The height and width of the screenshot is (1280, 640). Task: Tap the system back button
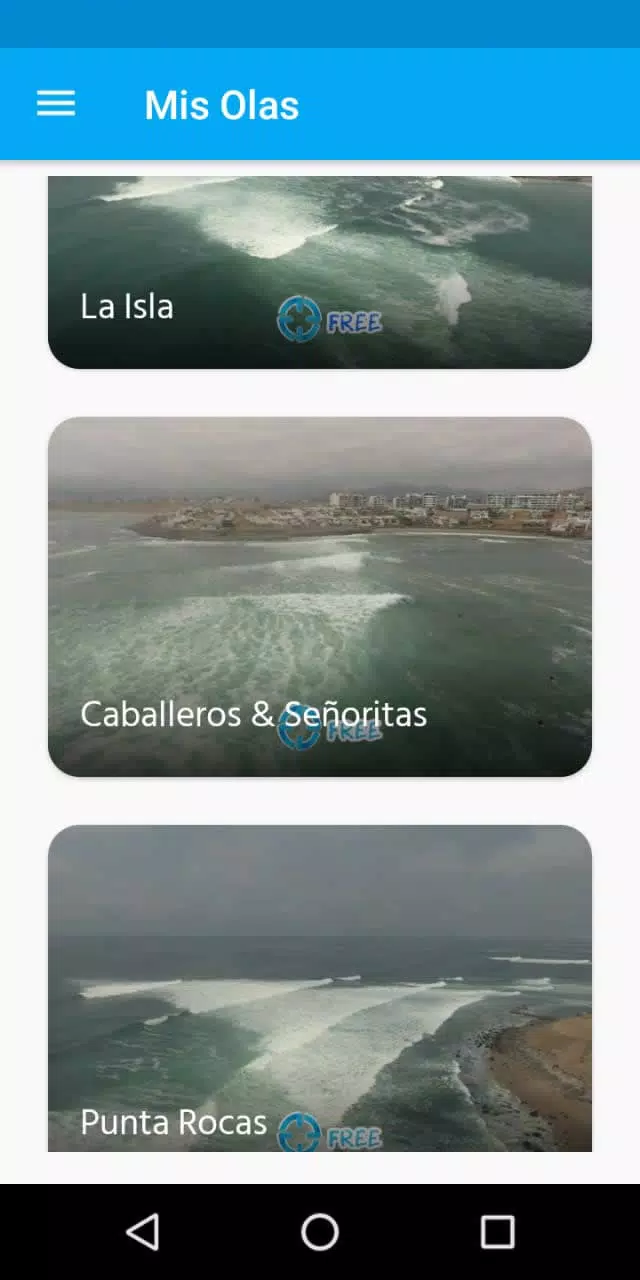click(x=143, y=1232)
